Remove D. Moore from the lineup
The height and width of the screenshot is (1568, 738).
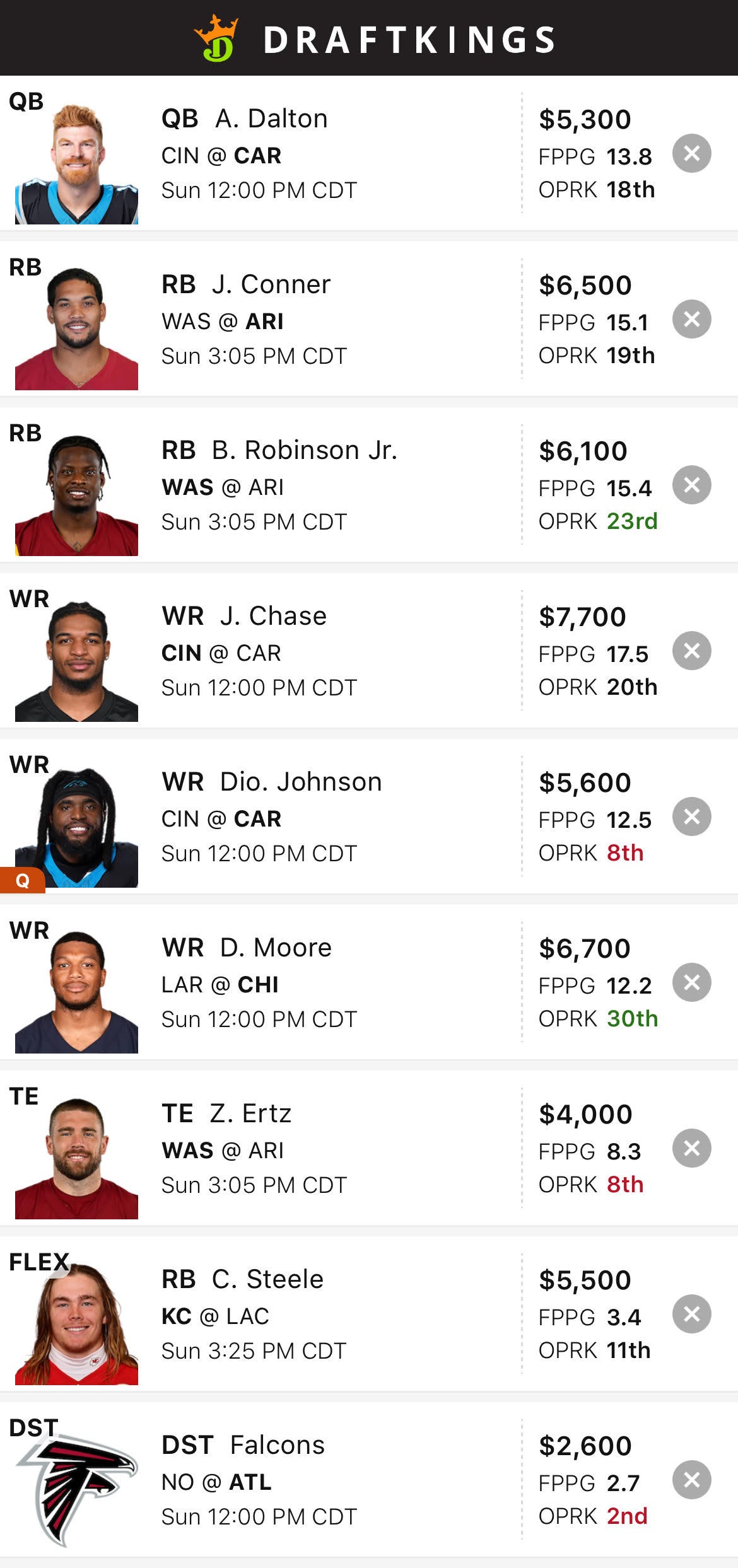click(691, 982)
